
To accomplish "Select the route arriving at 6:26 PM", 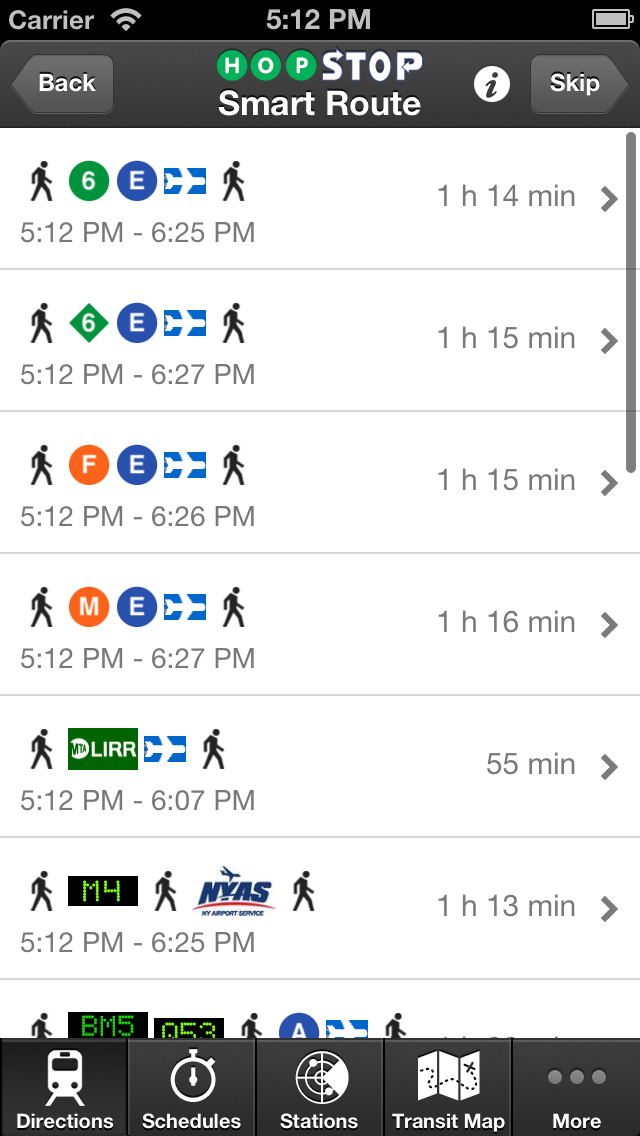I will (x=320, y=483).
